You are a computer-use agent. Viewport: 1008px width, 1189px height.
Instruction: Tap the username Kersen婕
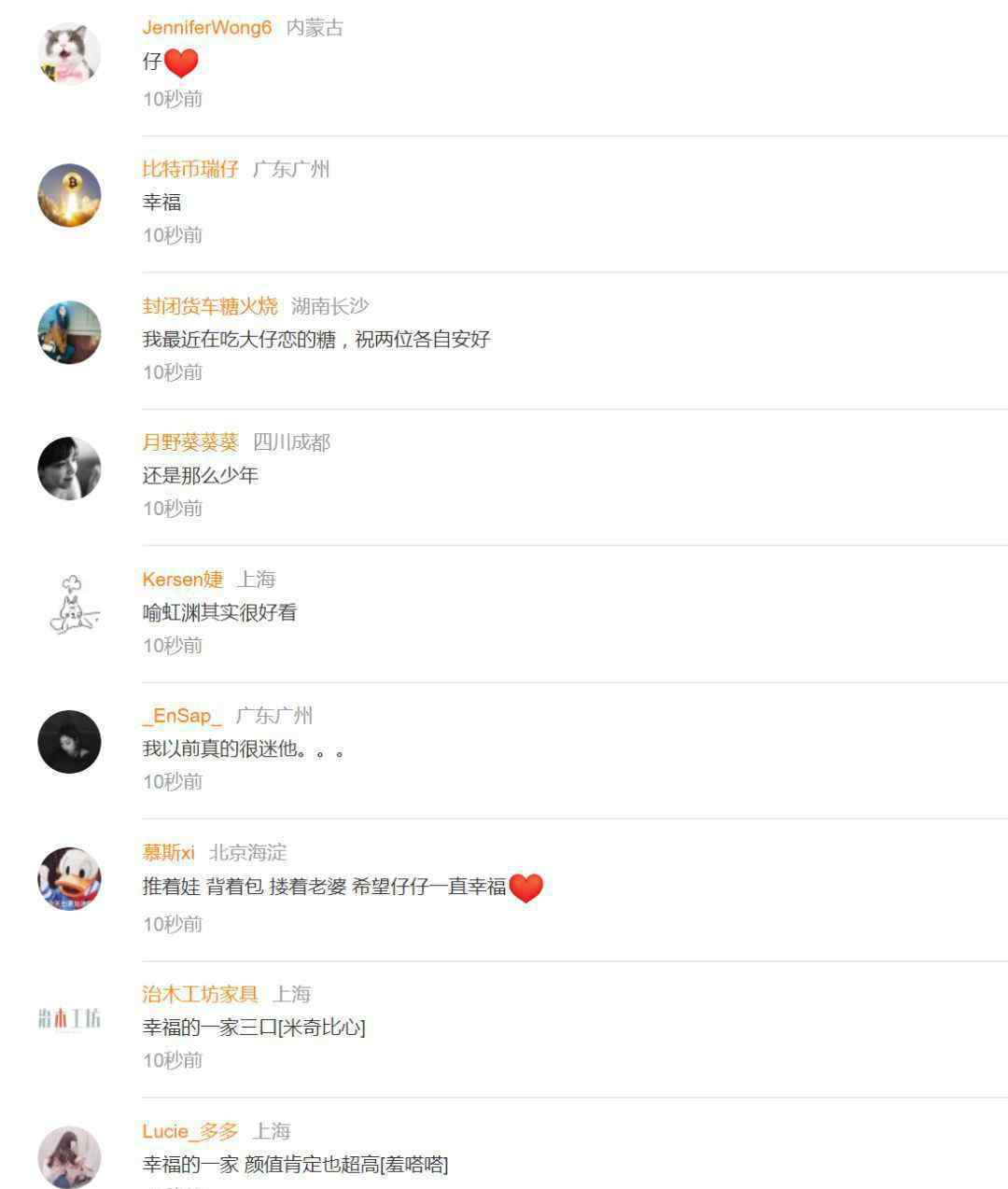tap(183, 580)
